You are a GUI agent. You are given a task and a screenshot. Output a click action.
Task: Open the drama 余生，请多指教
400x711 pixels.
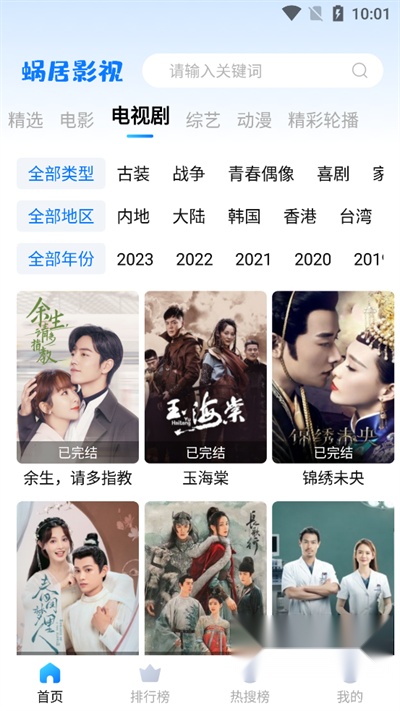point(78,390)
